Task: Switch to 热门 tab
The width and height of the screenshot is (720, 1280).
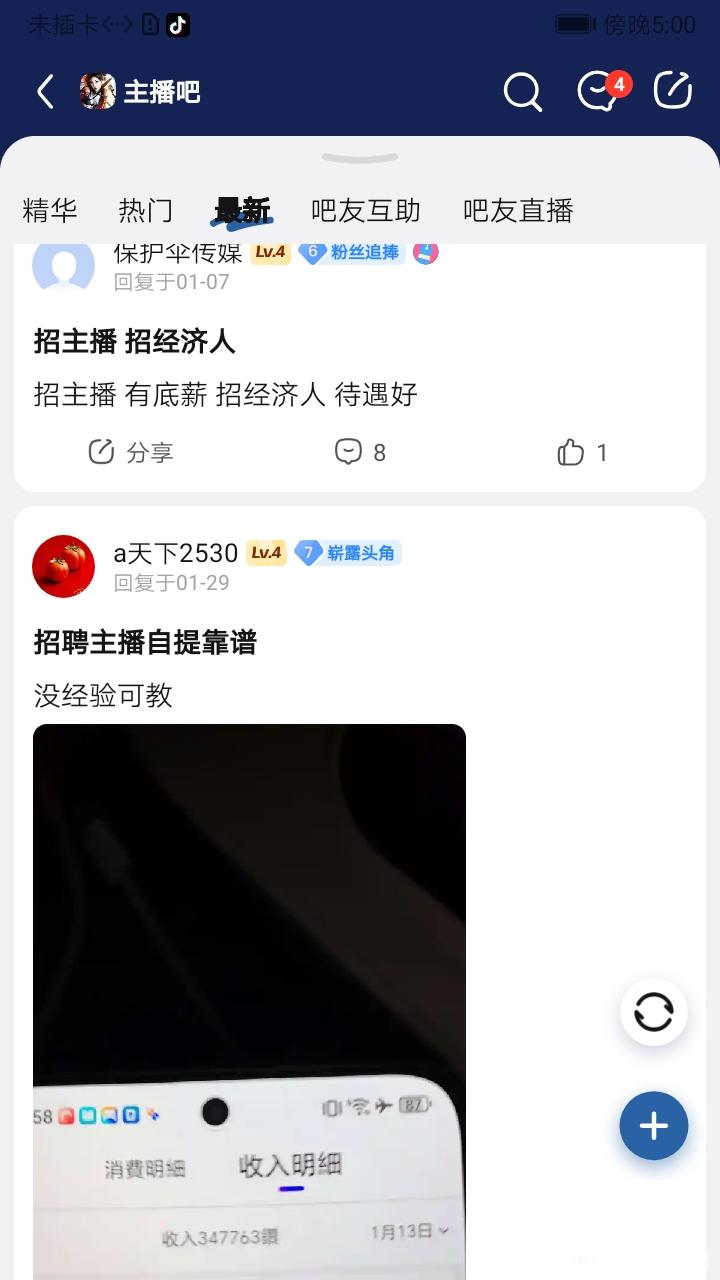Action: pyautogui.click(x=146, y=210)
